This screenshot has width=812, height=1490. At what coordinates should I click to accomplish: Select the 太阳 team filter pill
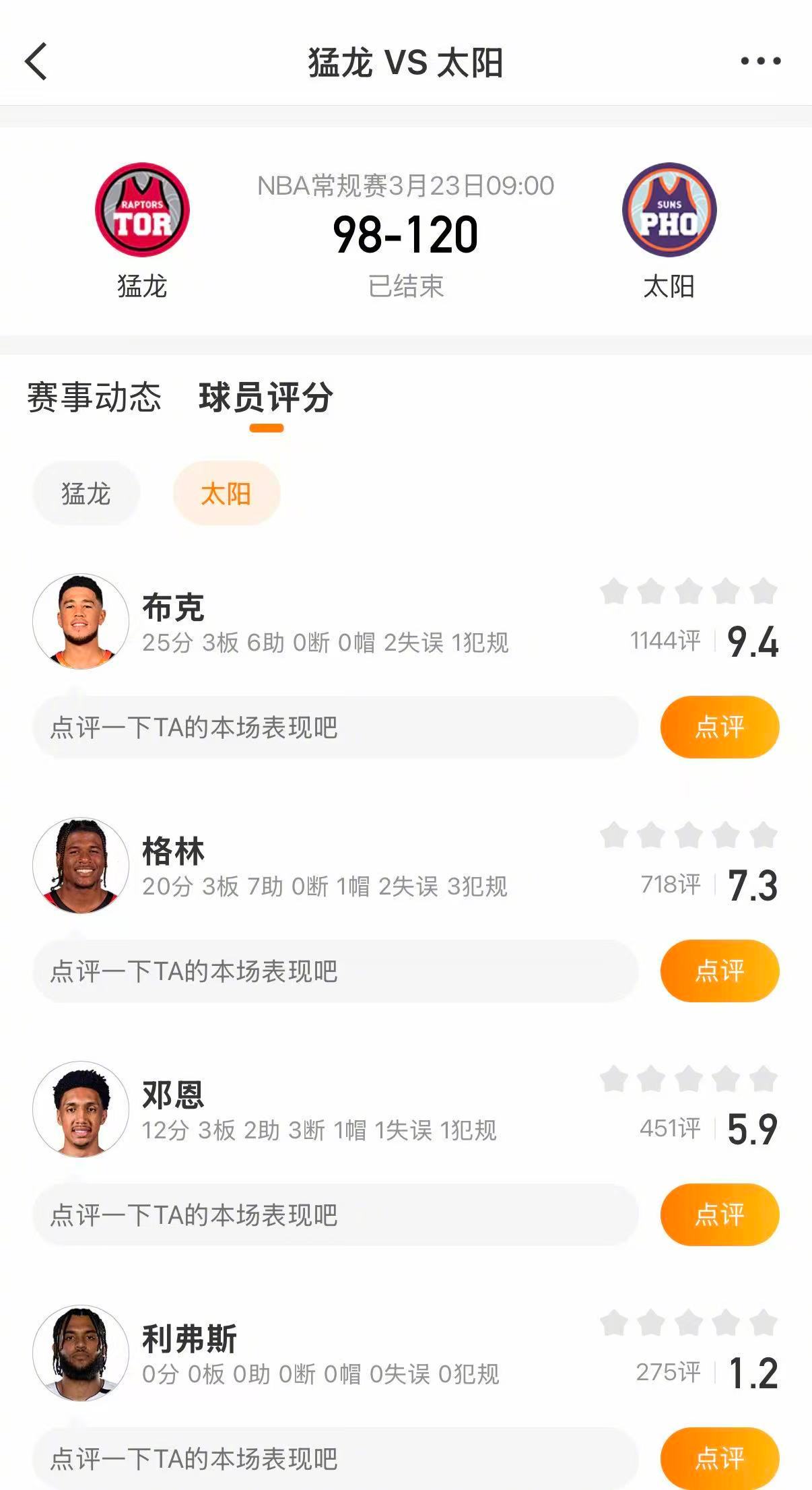pos(226,493)
